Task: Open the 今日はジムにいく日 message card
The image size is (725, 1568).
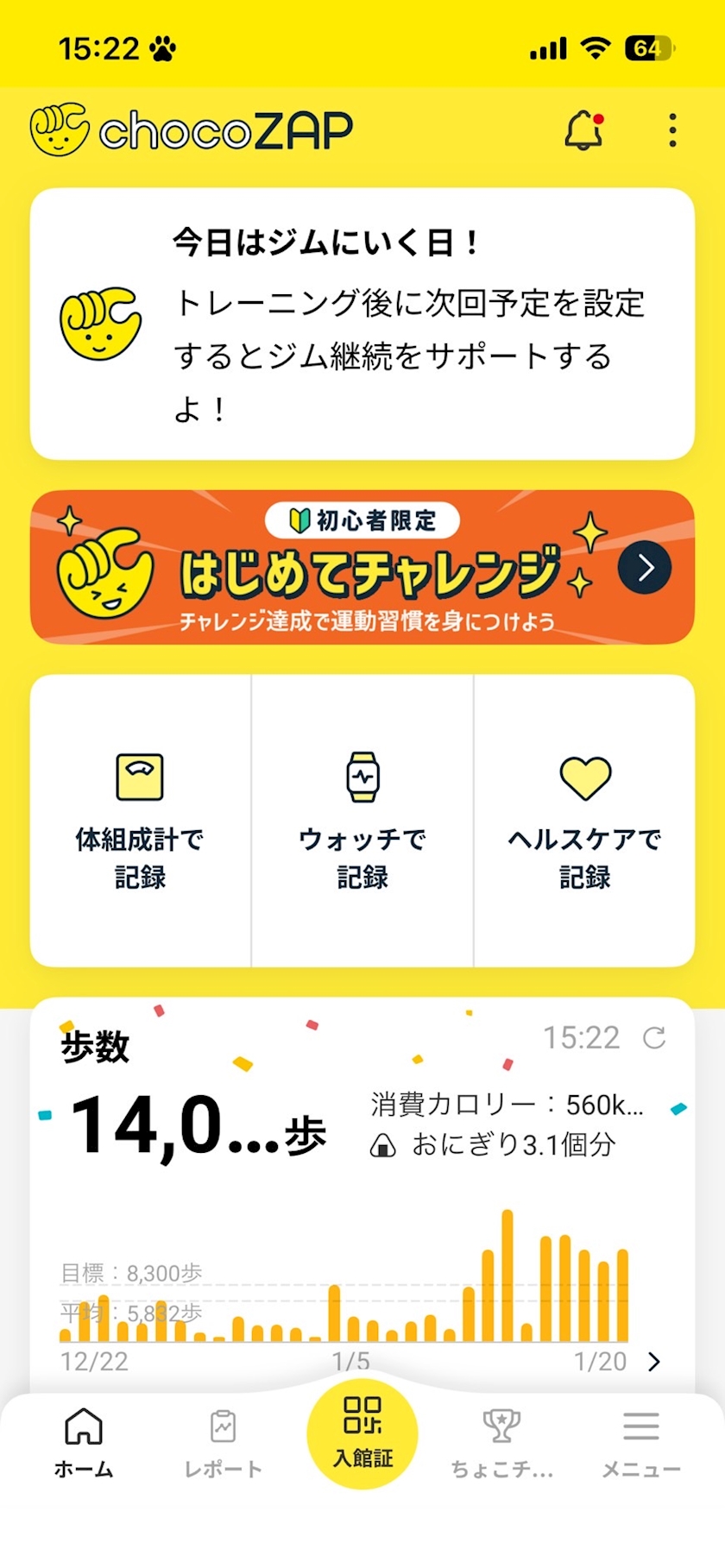Action: click(x=362, y=324)
